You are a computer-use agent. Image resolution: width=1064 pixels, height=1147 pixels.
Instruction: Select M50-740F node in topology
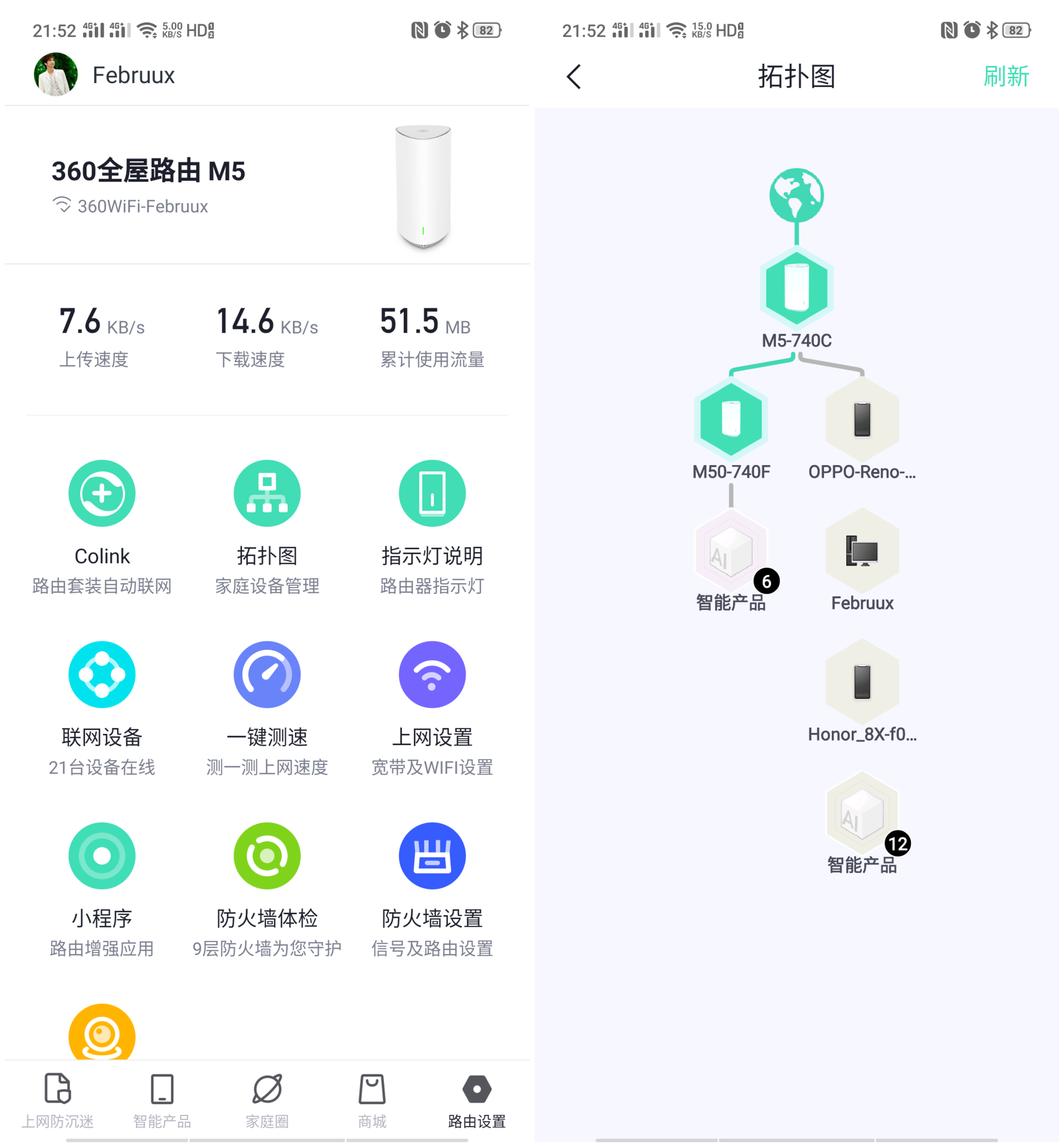[730, 419]
